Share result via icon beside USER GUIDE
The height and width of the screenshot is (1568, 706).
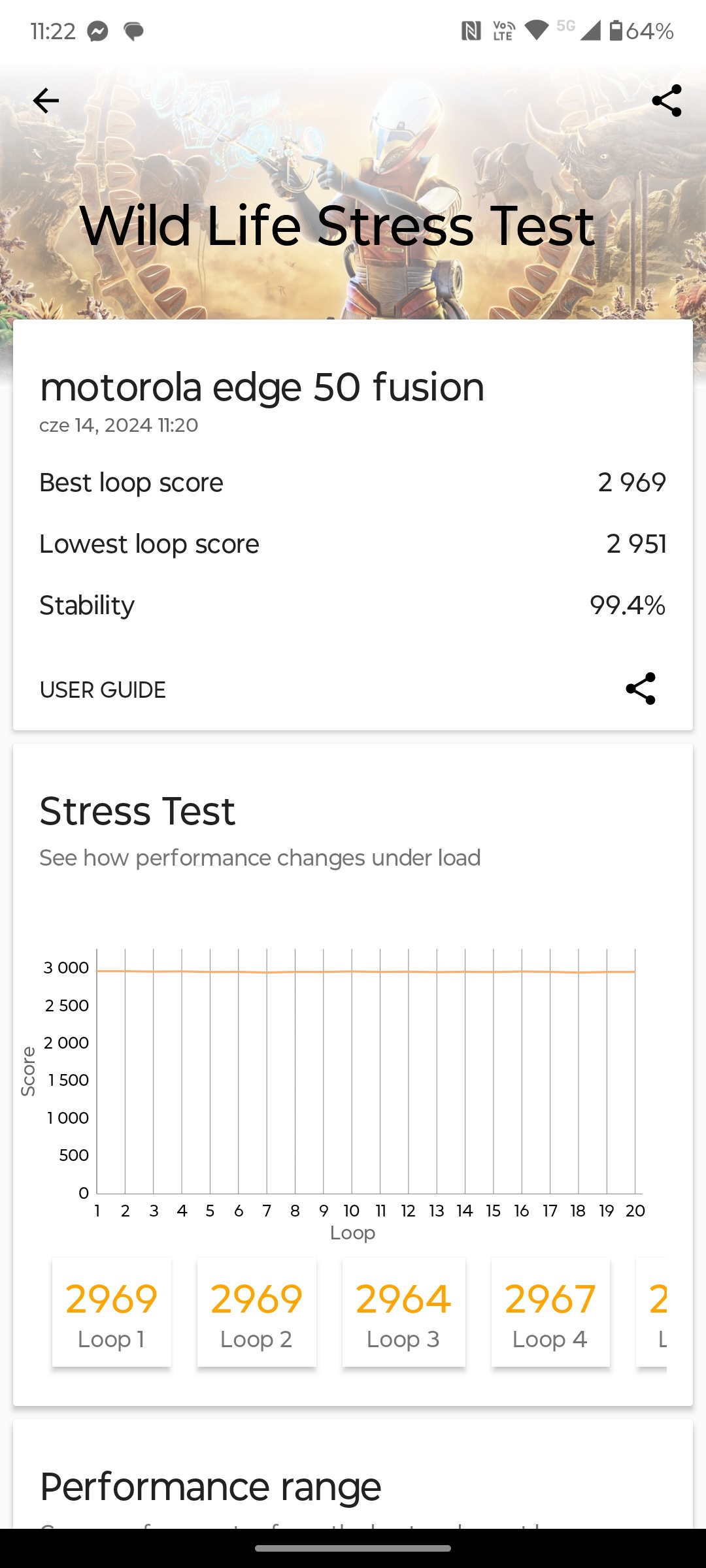(641, 689)
